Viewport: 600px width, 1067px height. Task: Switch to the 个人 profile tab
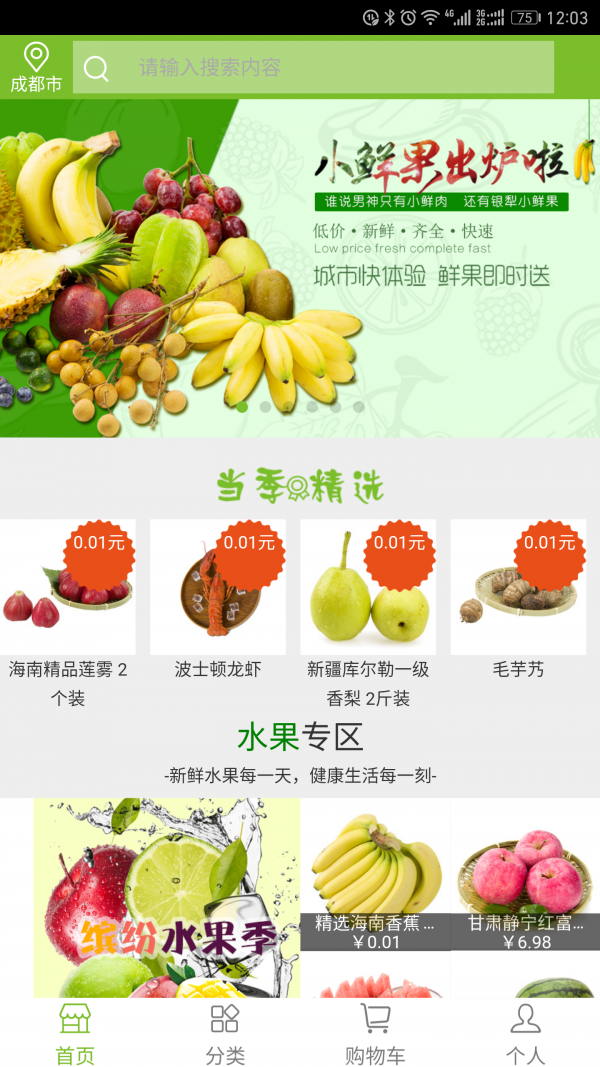click(525, 1033)
